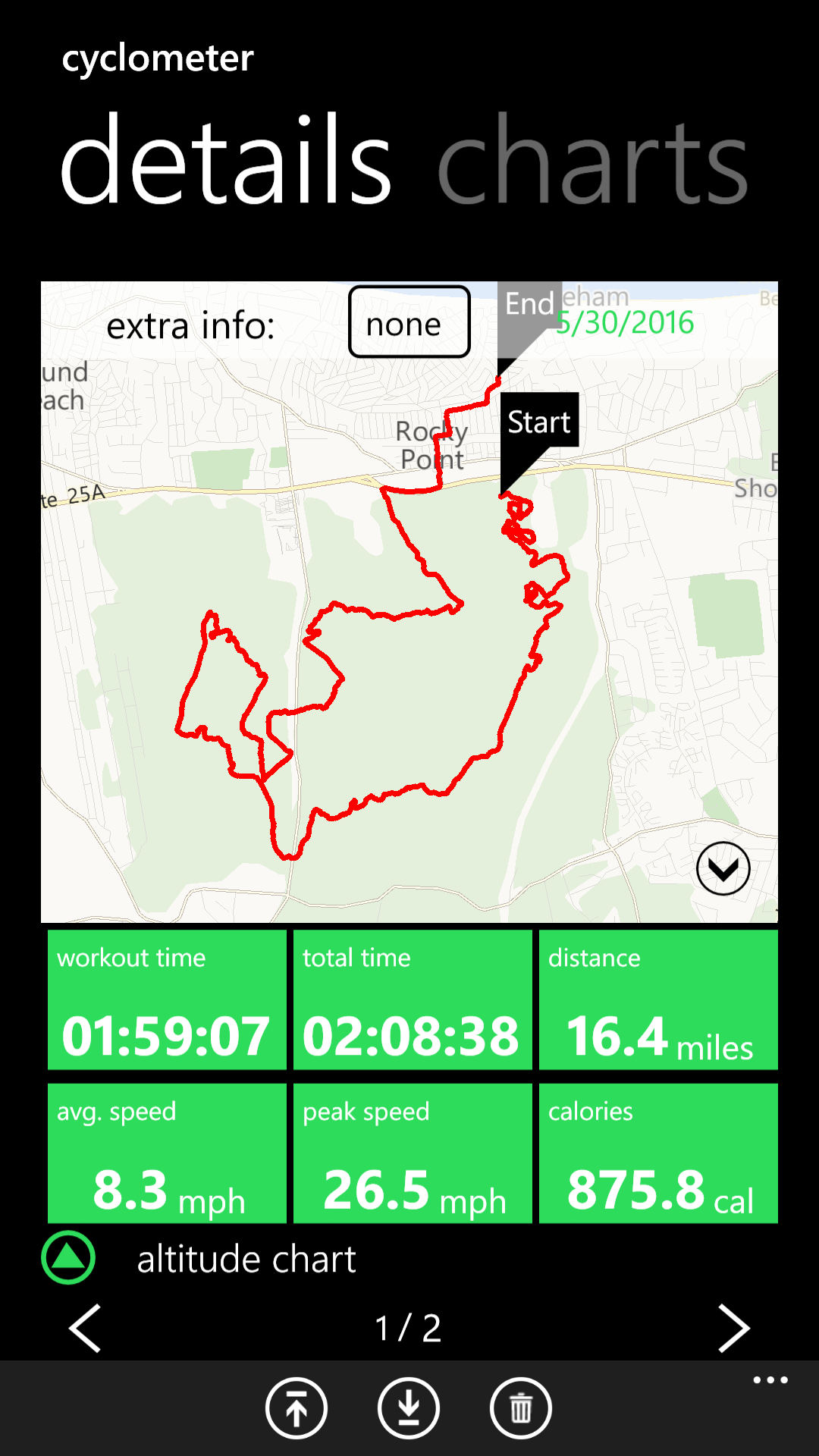Switch to the charts pivot

tap(593, 159)
